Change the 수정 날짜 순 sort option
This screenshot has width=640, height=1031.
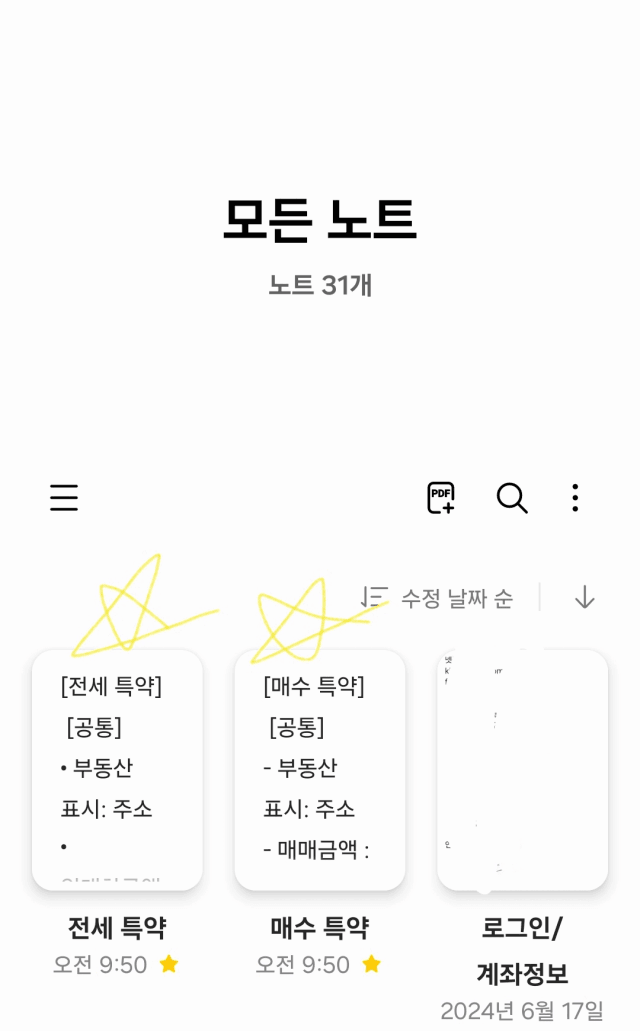[x=437, y=598]
